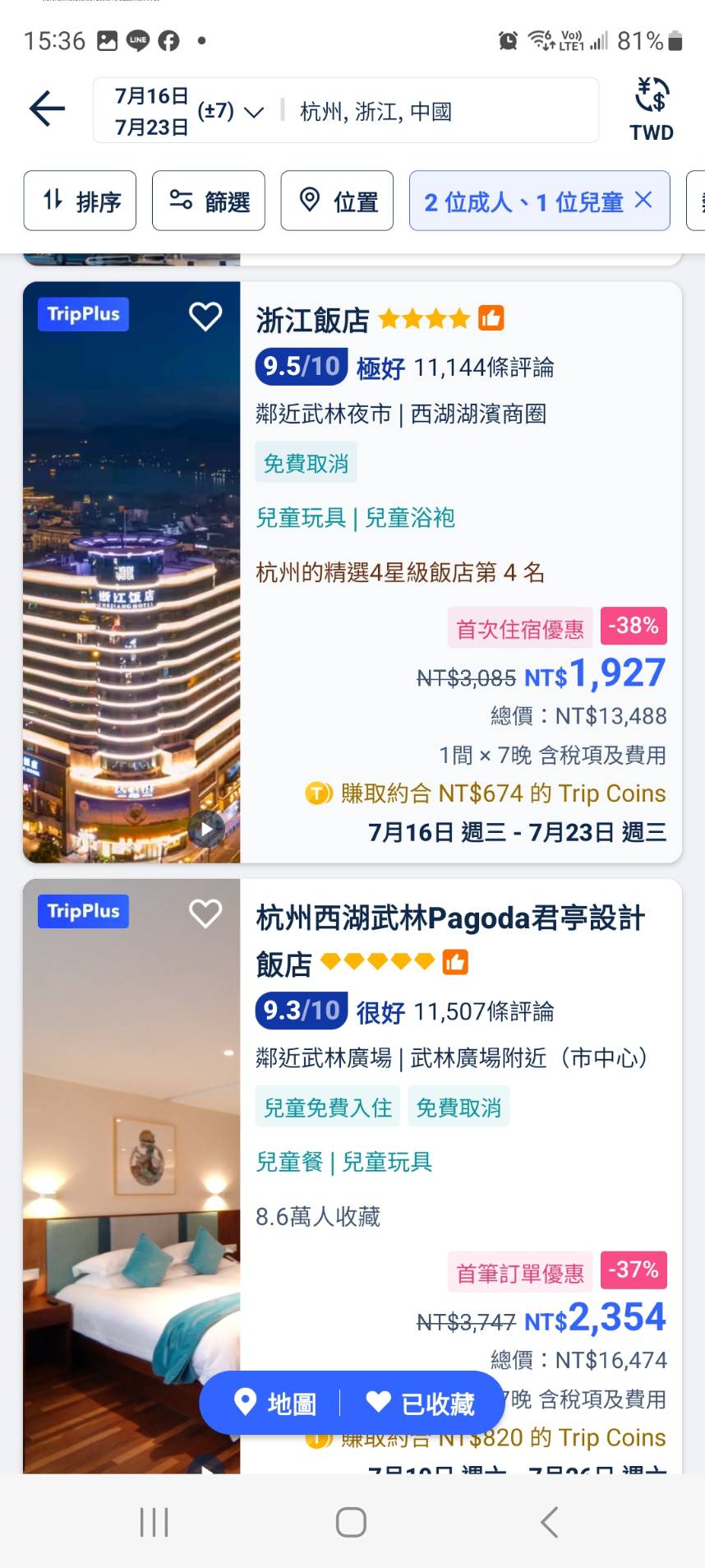Favorite 浙江飯店 with the heart icon
Viewport: 705px width, 1568px height.
point(205,315)
